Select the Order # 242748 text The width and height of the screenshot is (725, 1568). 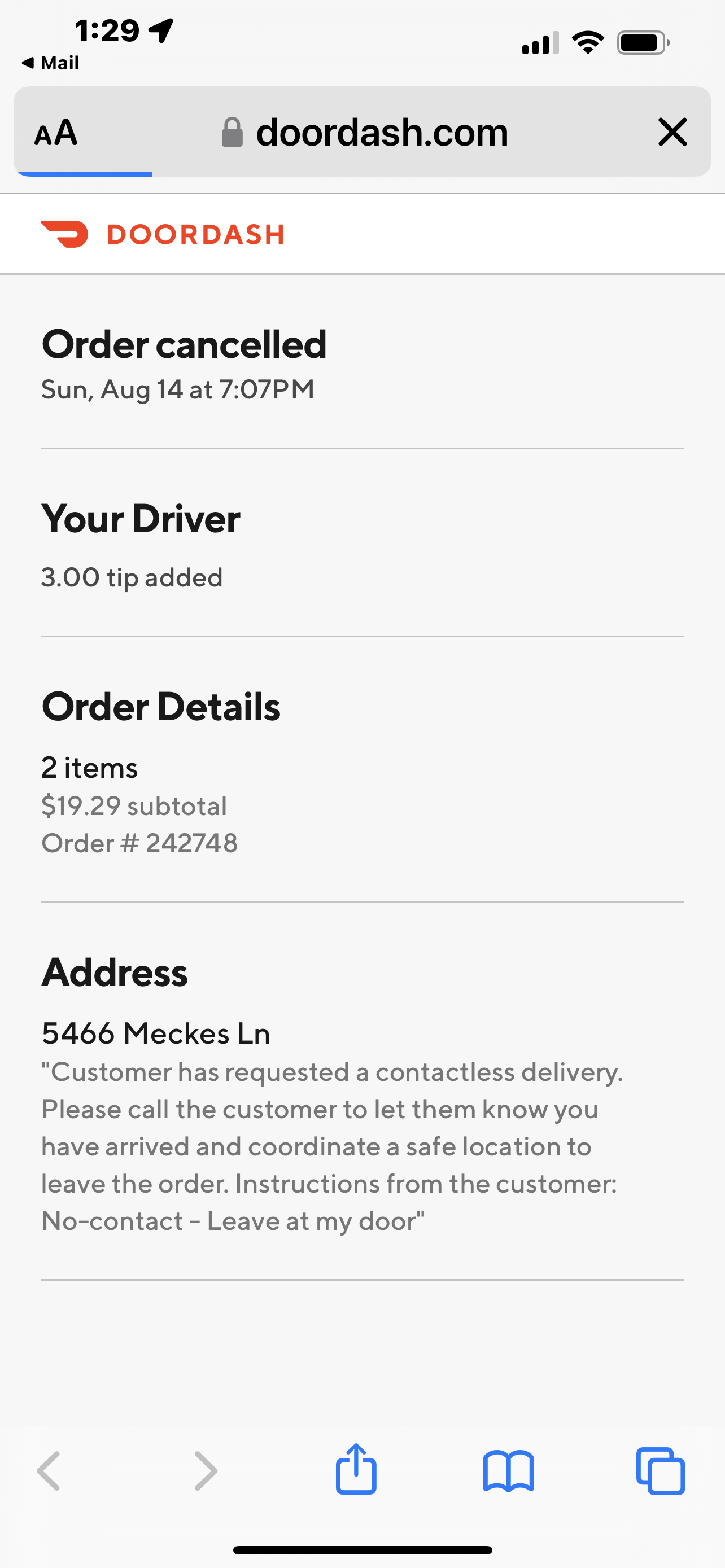point(139,843)
